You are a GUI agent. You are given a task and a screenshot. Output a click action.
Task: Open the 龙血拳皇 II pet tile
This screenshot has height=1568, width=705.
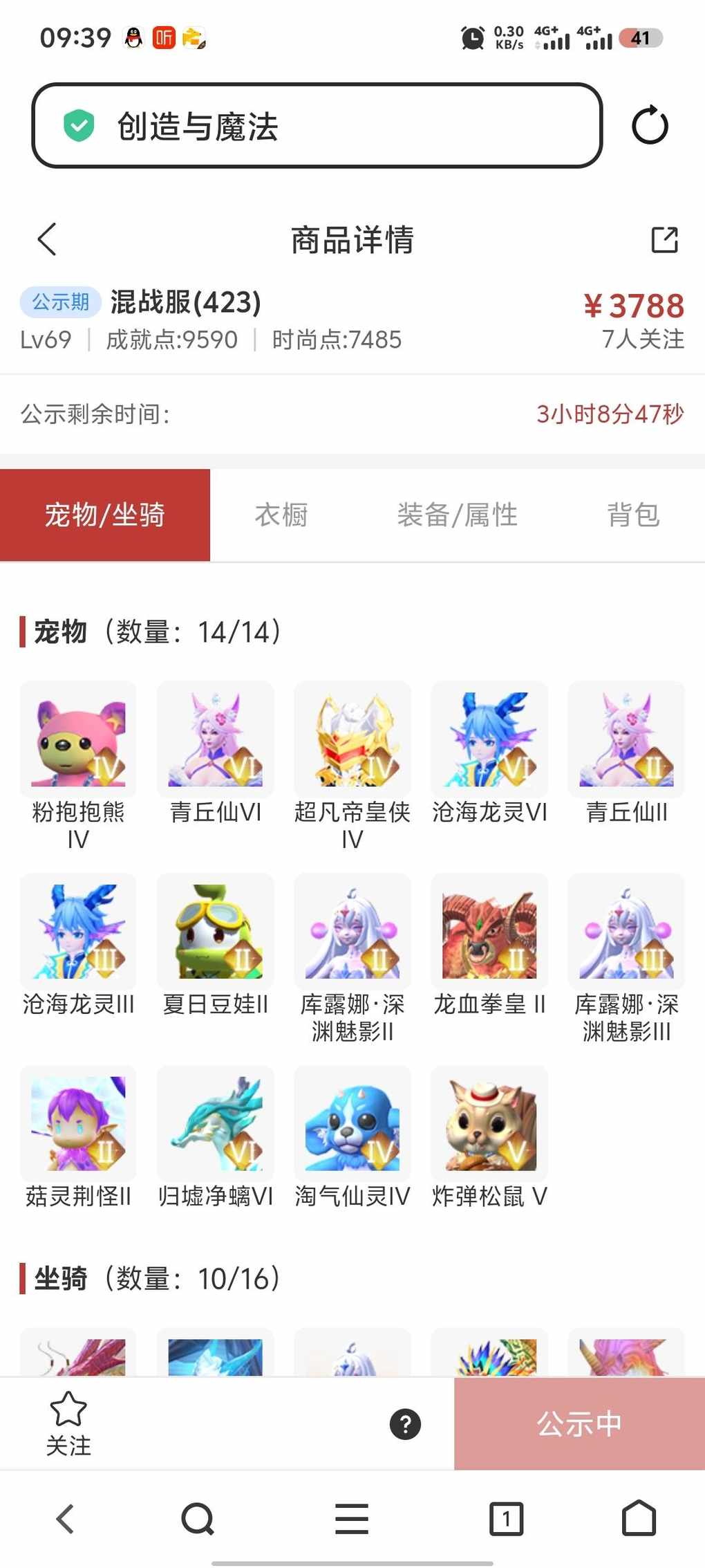[489, 932]
